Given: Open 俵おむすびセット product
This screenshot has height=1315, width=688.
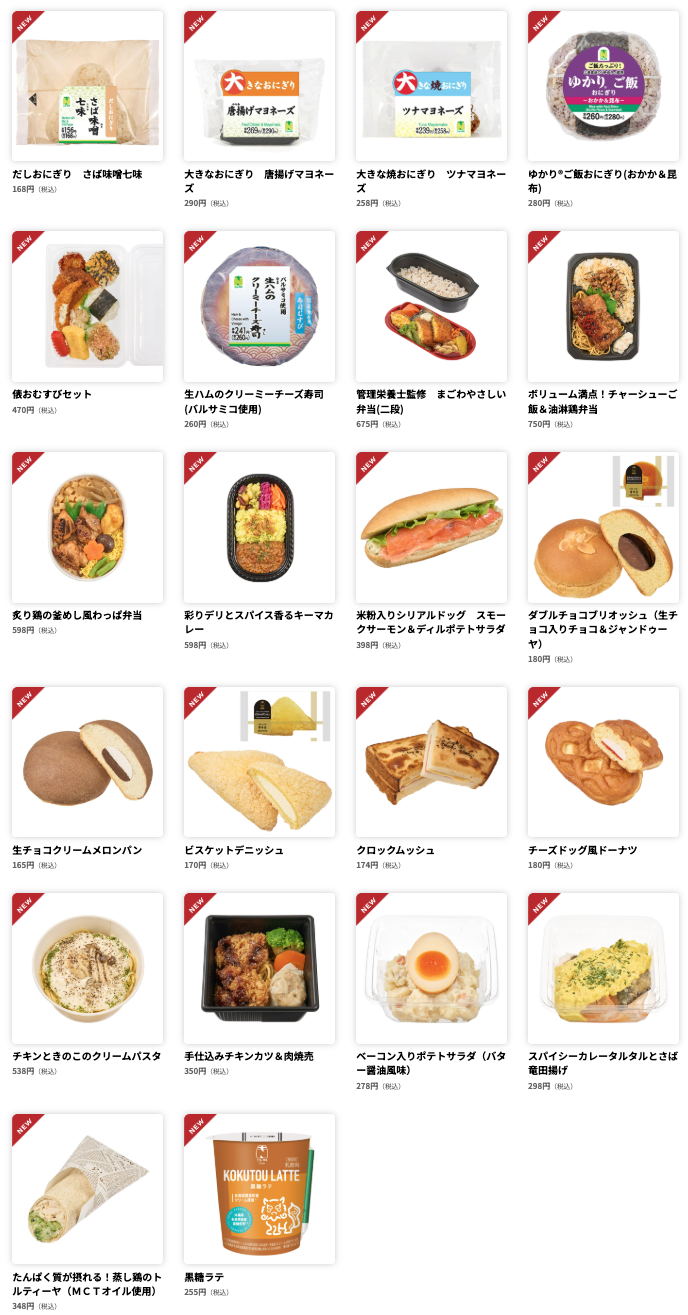Looking at the screenshot, I should click(87, 306).
